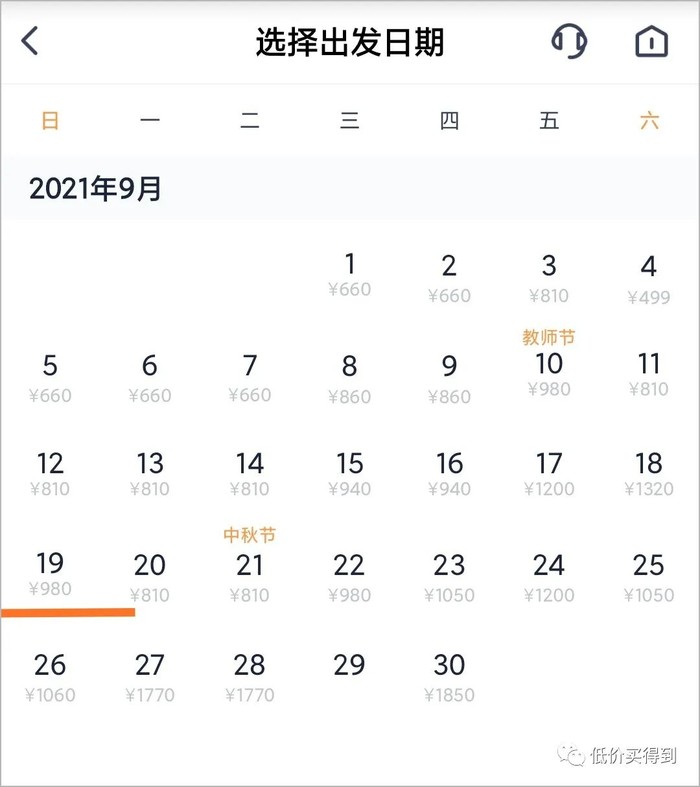This screenshot has height=787, width=700.
Task: Go back using the arrow
Action: [x=30, y=42]
